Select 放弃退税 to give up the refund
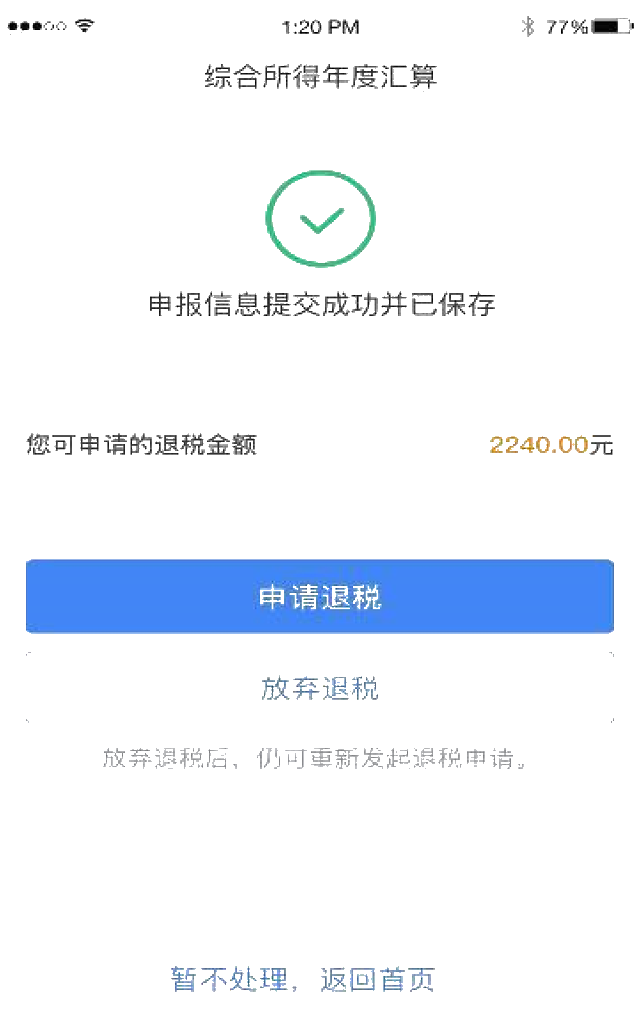This screenshot has height=1015, width=640. [320, 688]
